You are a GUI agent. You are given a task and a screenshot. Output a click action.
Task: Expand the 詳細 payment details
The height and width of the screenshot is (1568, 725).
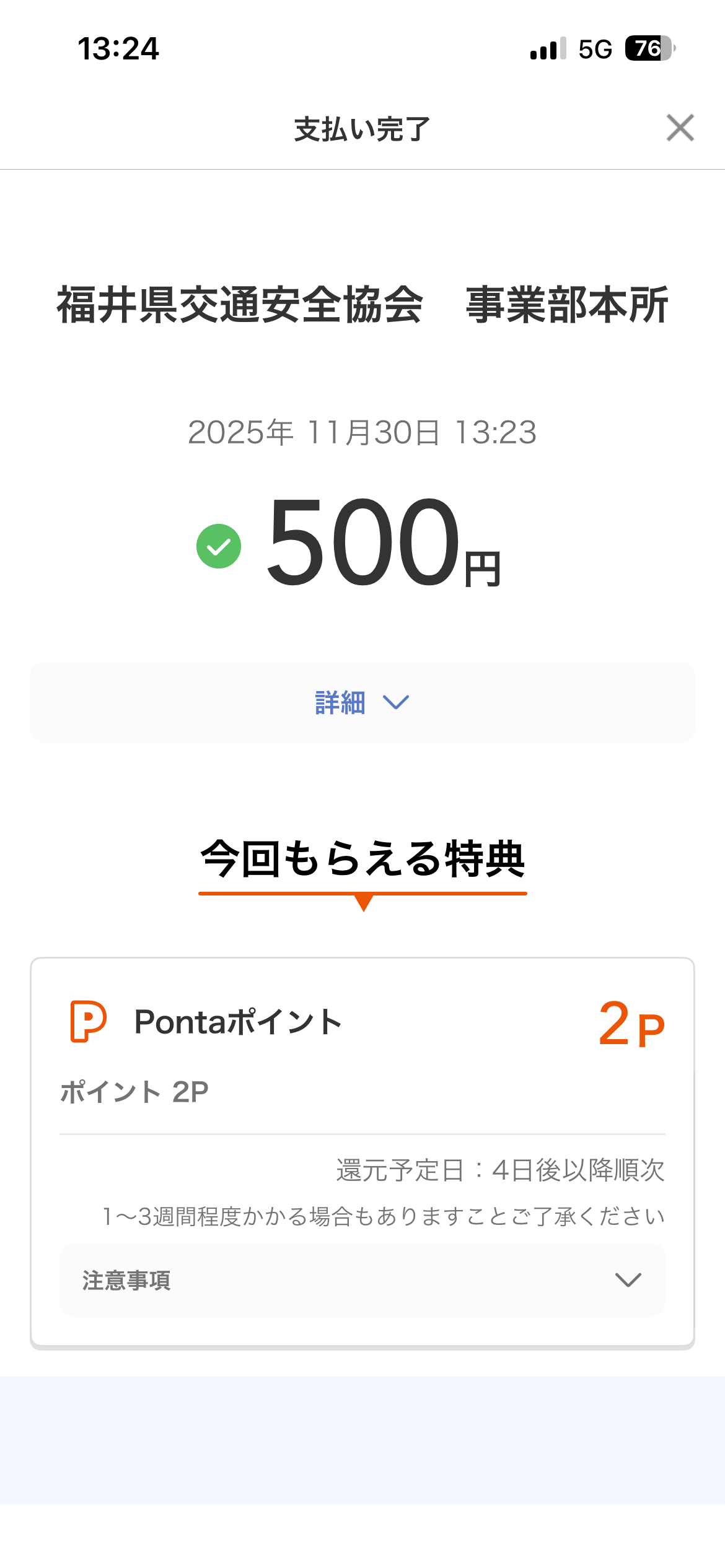pyautogui.click(x=362, y=702)
